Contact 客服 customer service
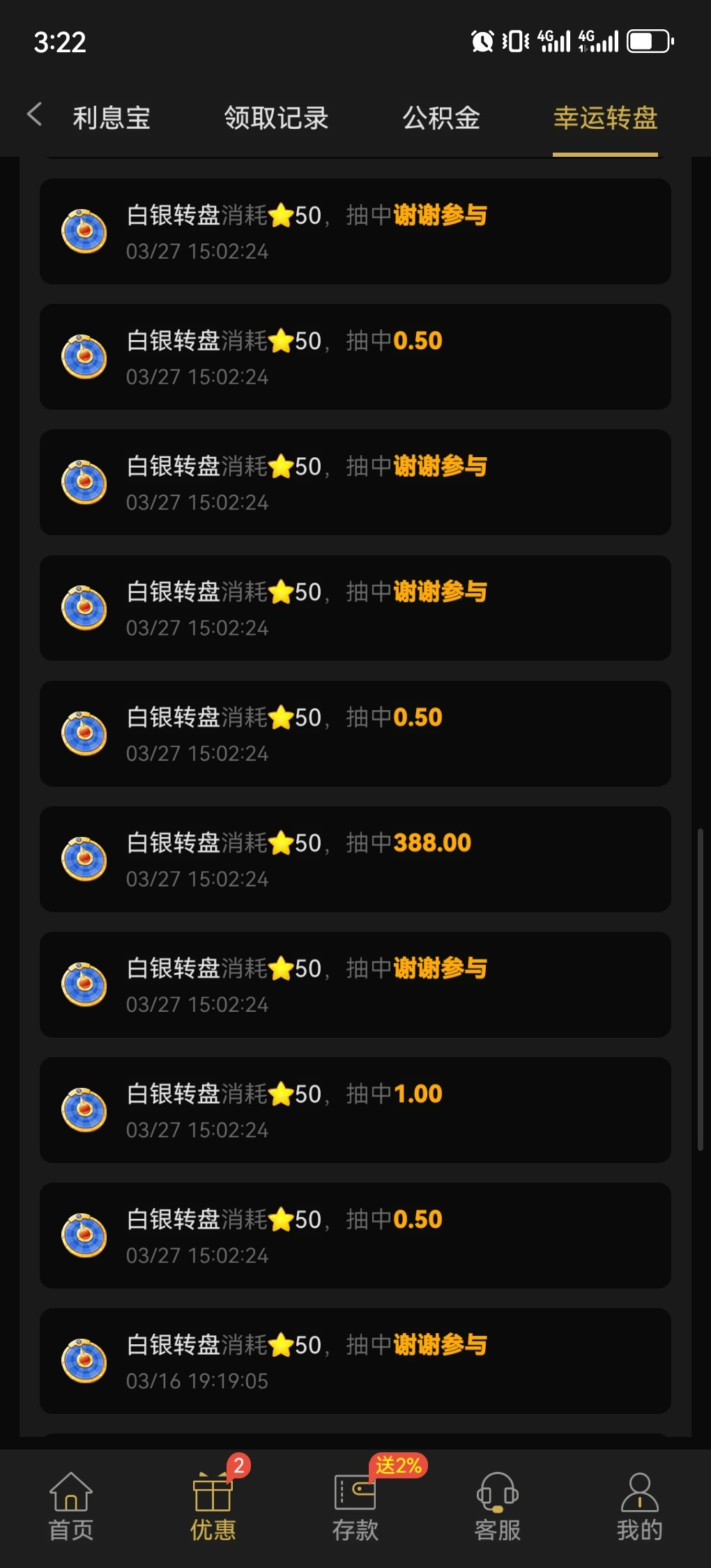The width and height of the screenshot is (711, 1568). coord(498,1507)
